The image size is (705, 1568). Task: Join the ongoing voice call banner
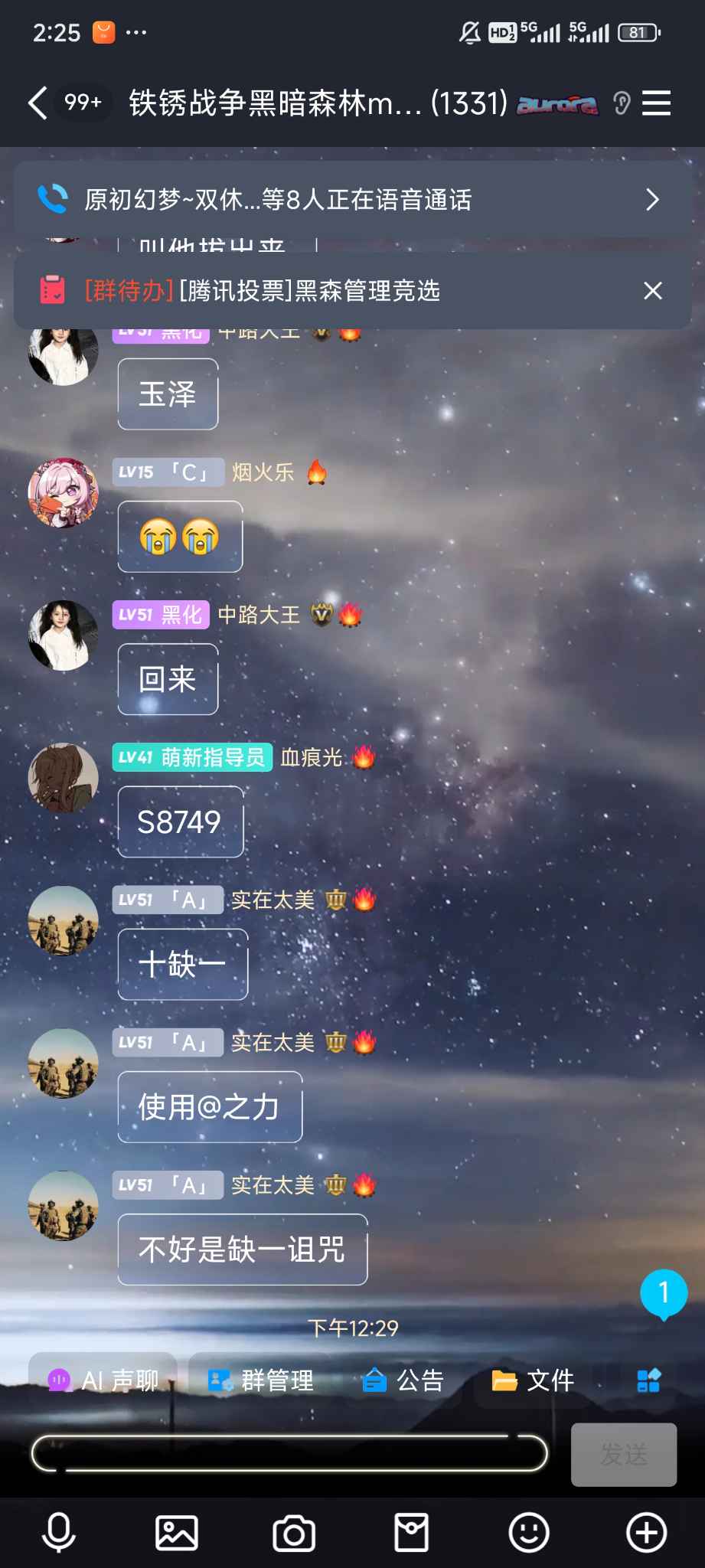(x=352, y=200)
